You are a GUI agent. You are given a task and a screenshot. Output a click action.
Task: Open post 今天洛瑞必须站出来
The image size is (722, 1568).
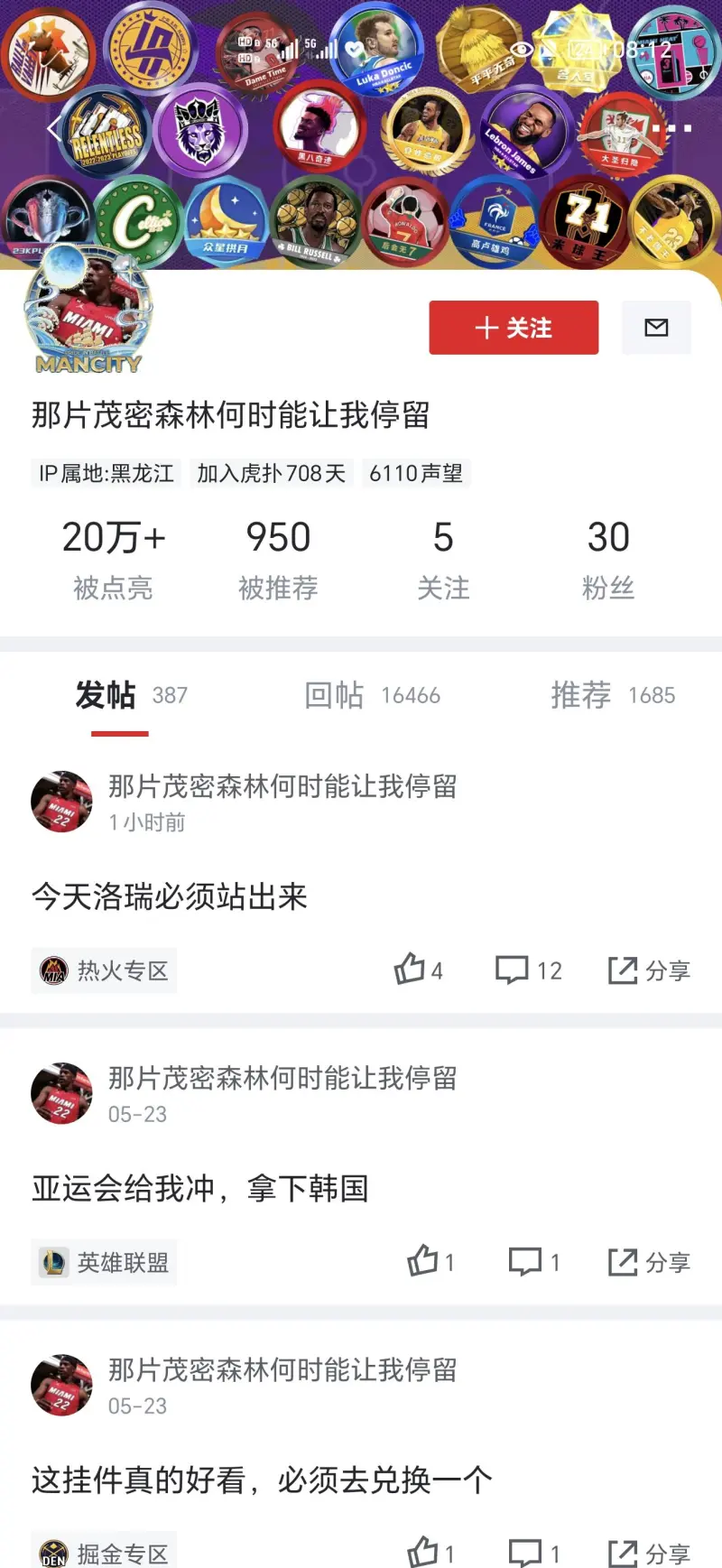coord(170,896)
